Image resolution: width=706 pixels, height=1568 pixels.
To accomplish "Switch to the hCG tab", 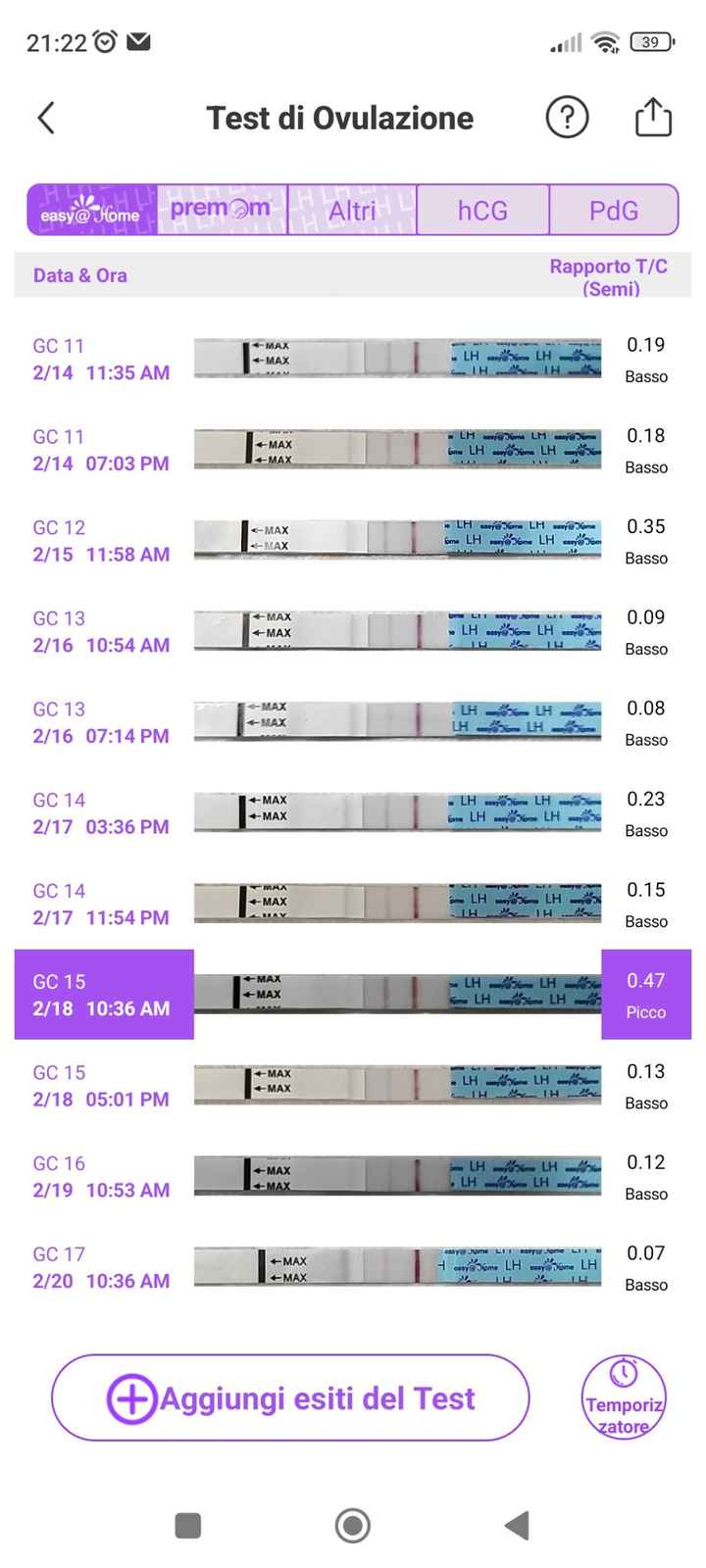I will (482, 210).
